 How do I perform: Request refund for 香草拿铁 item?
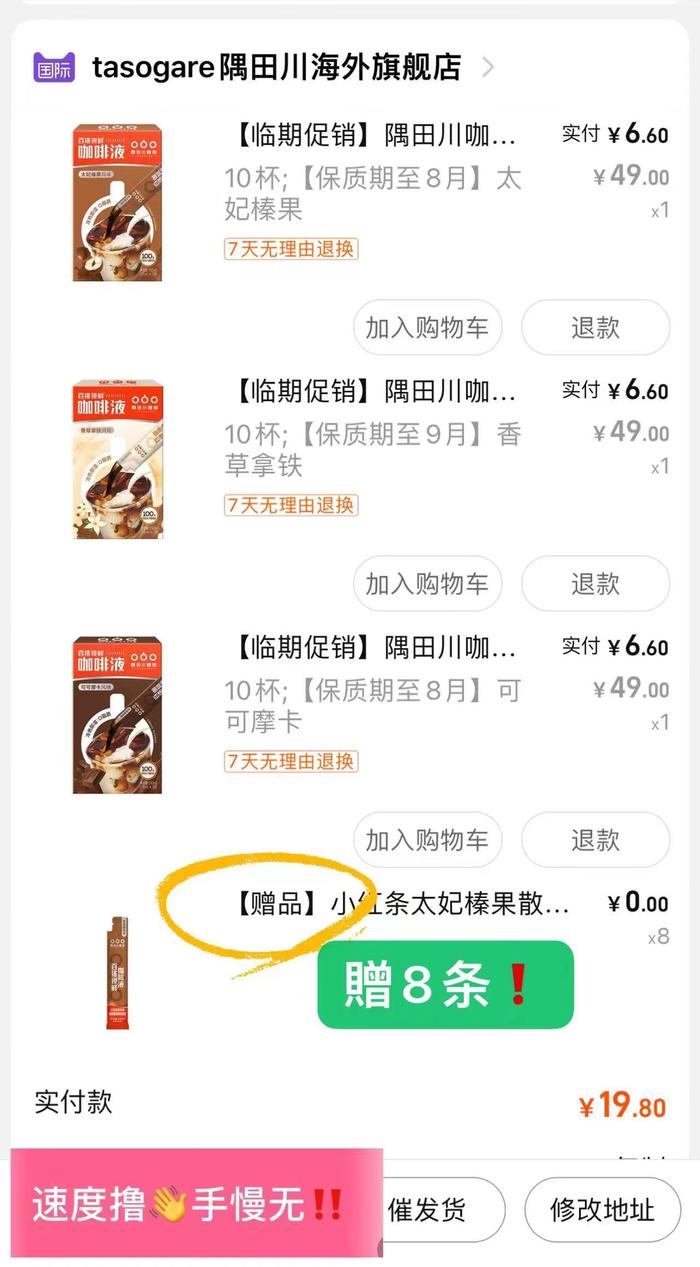[595, 584]
